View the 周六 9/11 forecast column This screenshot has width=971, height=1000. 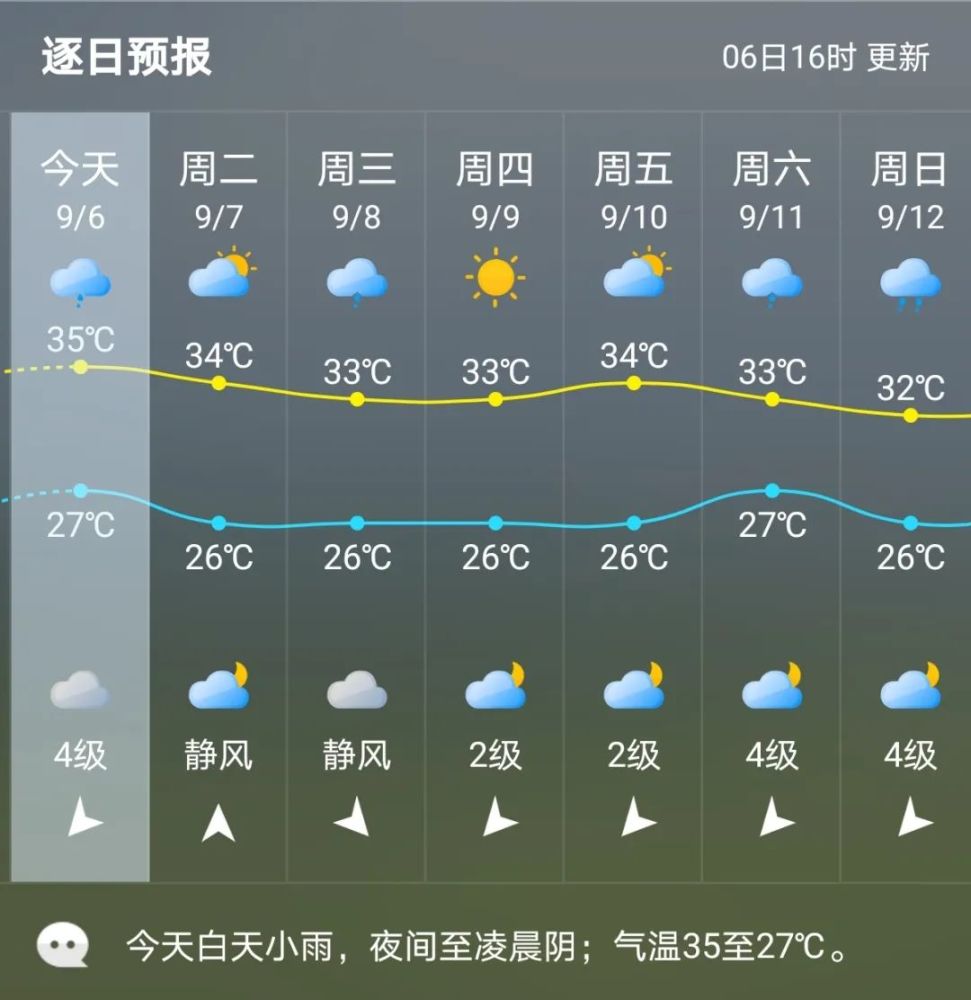point(771,495)
